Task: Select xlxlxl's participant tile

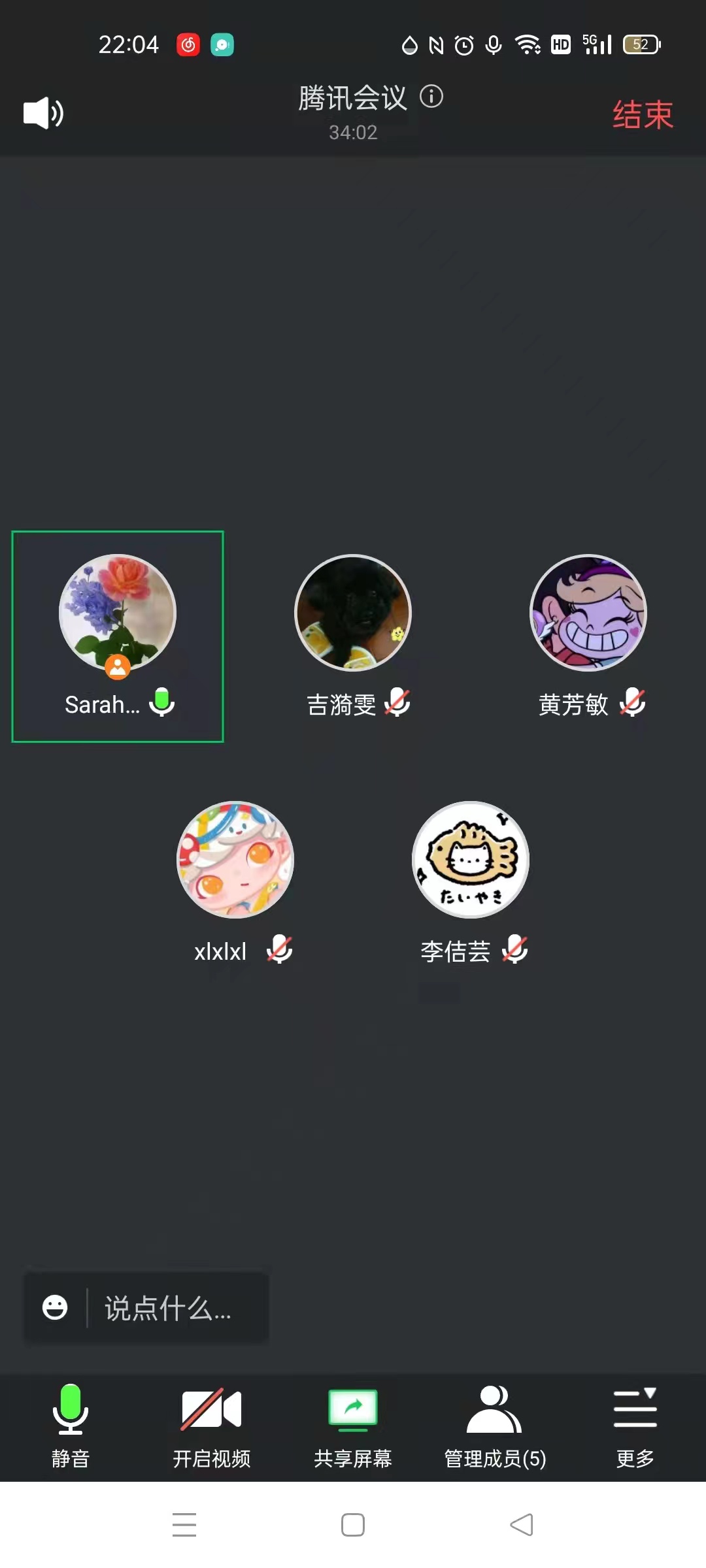Action: pos(235,882)
